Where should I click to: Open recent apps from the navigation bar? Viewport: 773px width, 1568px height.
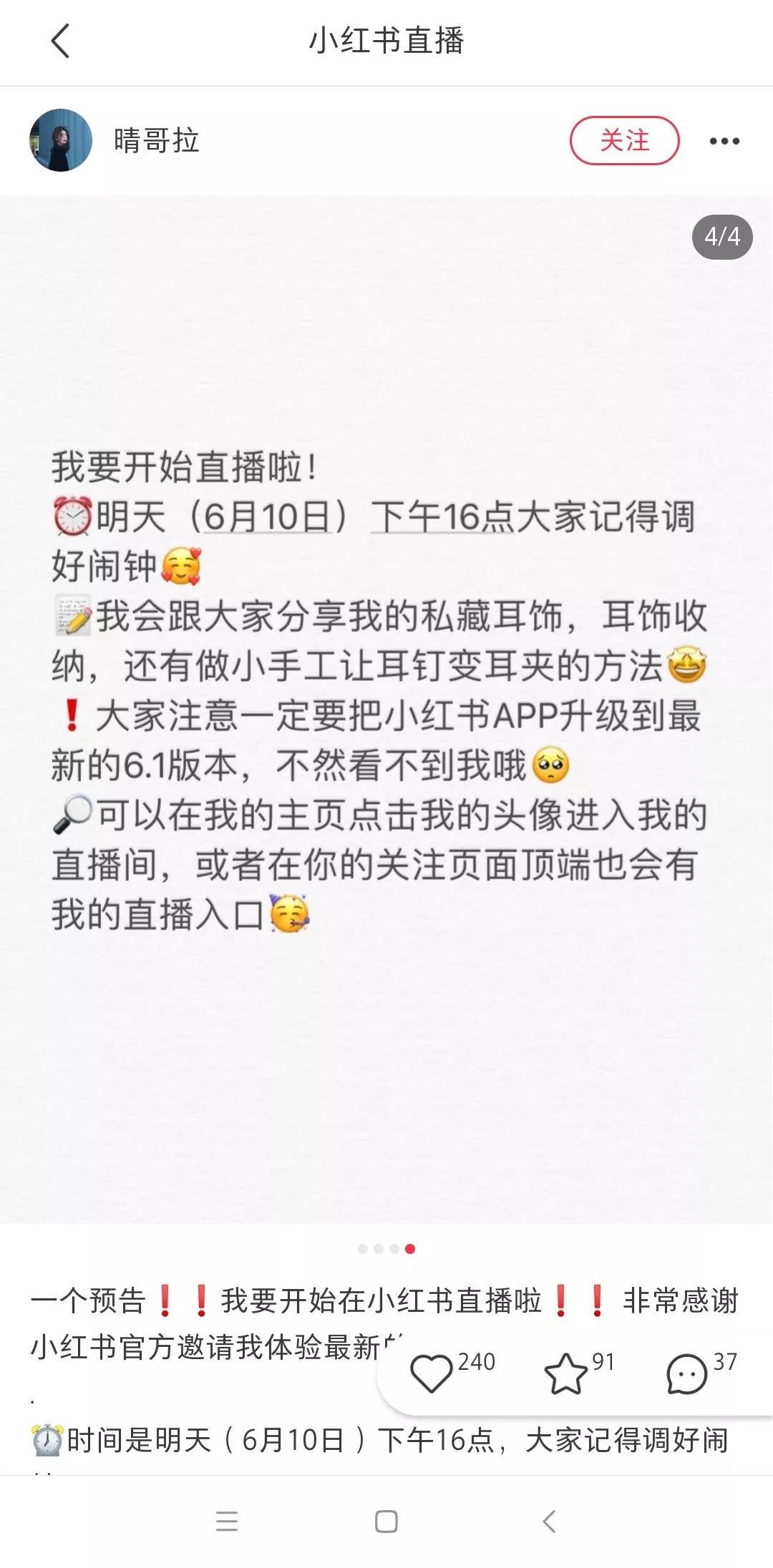(x=227, y=1521)
